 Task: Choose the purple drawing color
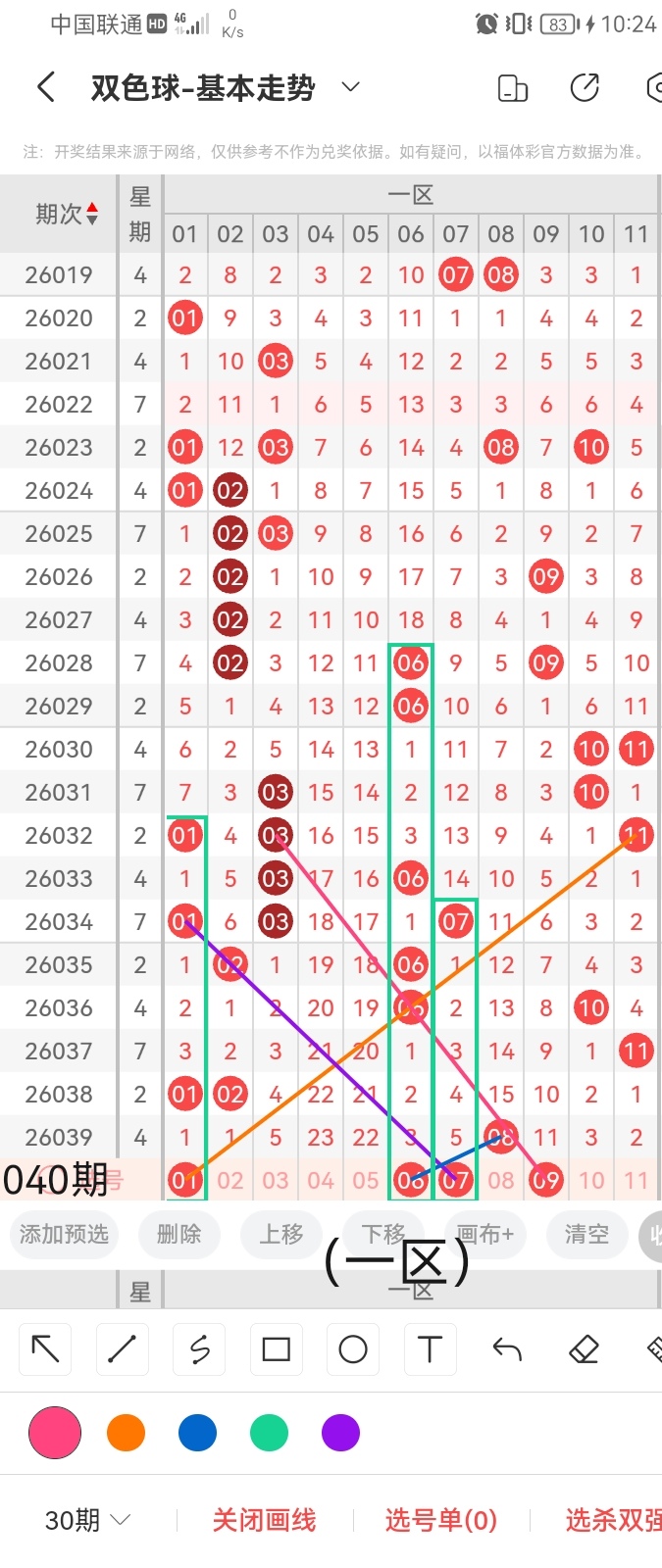point(340,1433)
